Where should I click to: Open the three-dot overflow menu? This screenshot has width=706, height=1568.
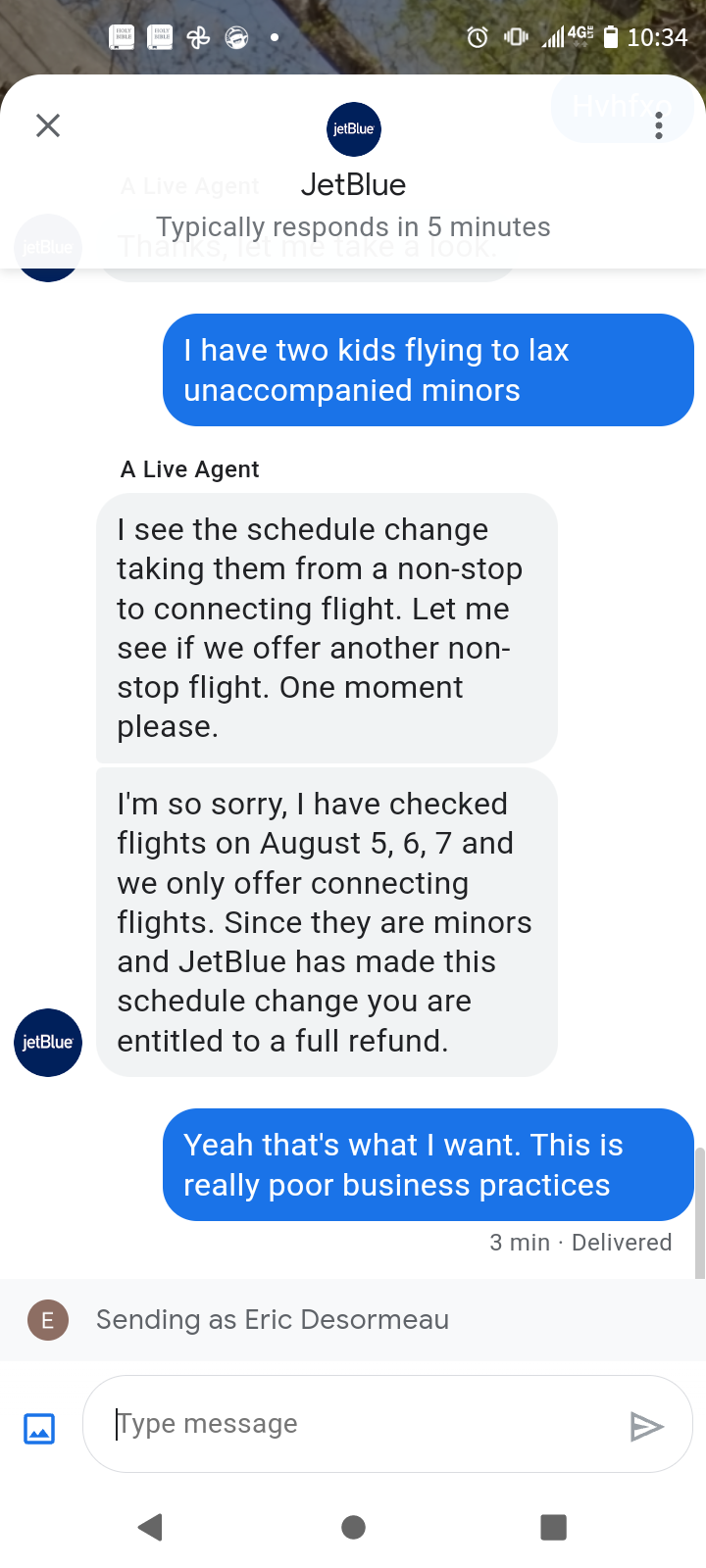(x=659, y=125)
